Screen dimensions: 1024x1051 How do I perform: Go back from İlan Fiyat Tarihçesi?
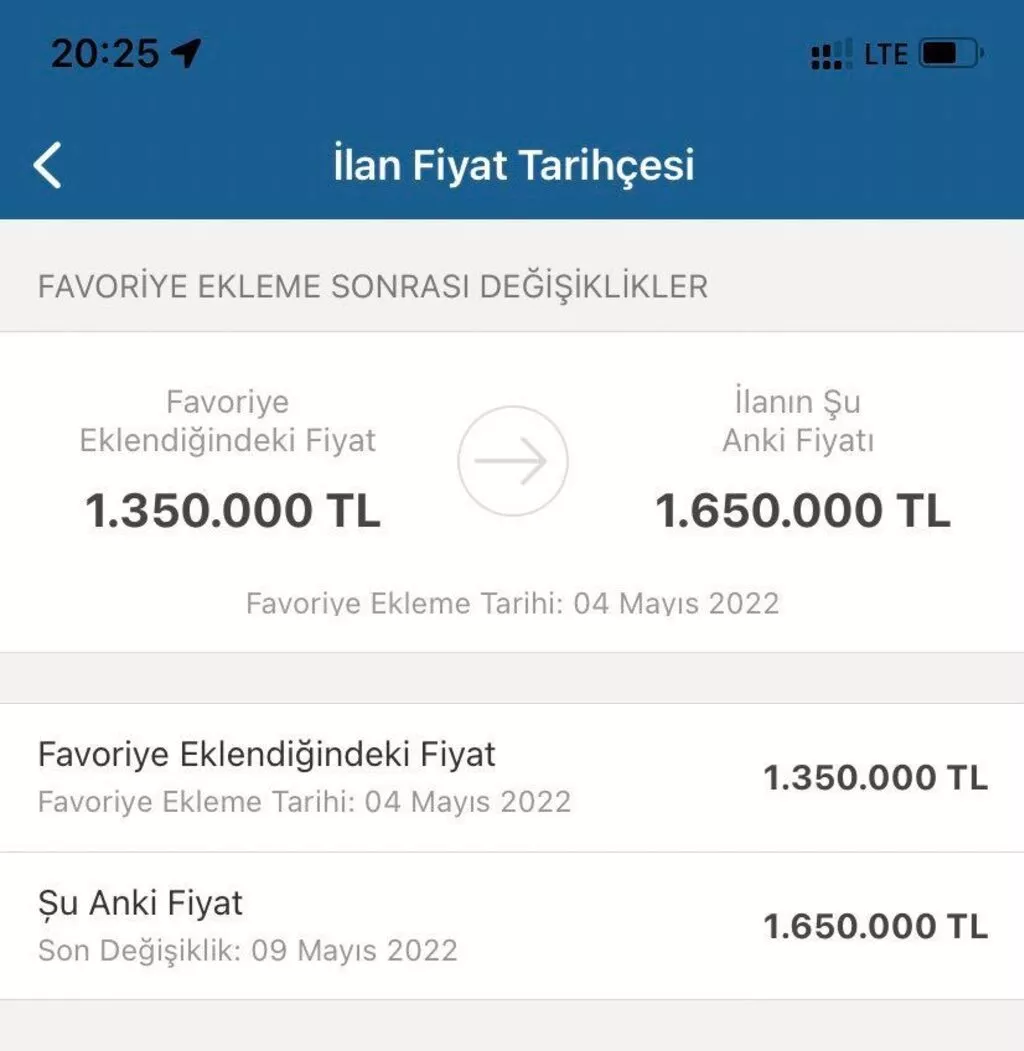click(x=47, y=165)
